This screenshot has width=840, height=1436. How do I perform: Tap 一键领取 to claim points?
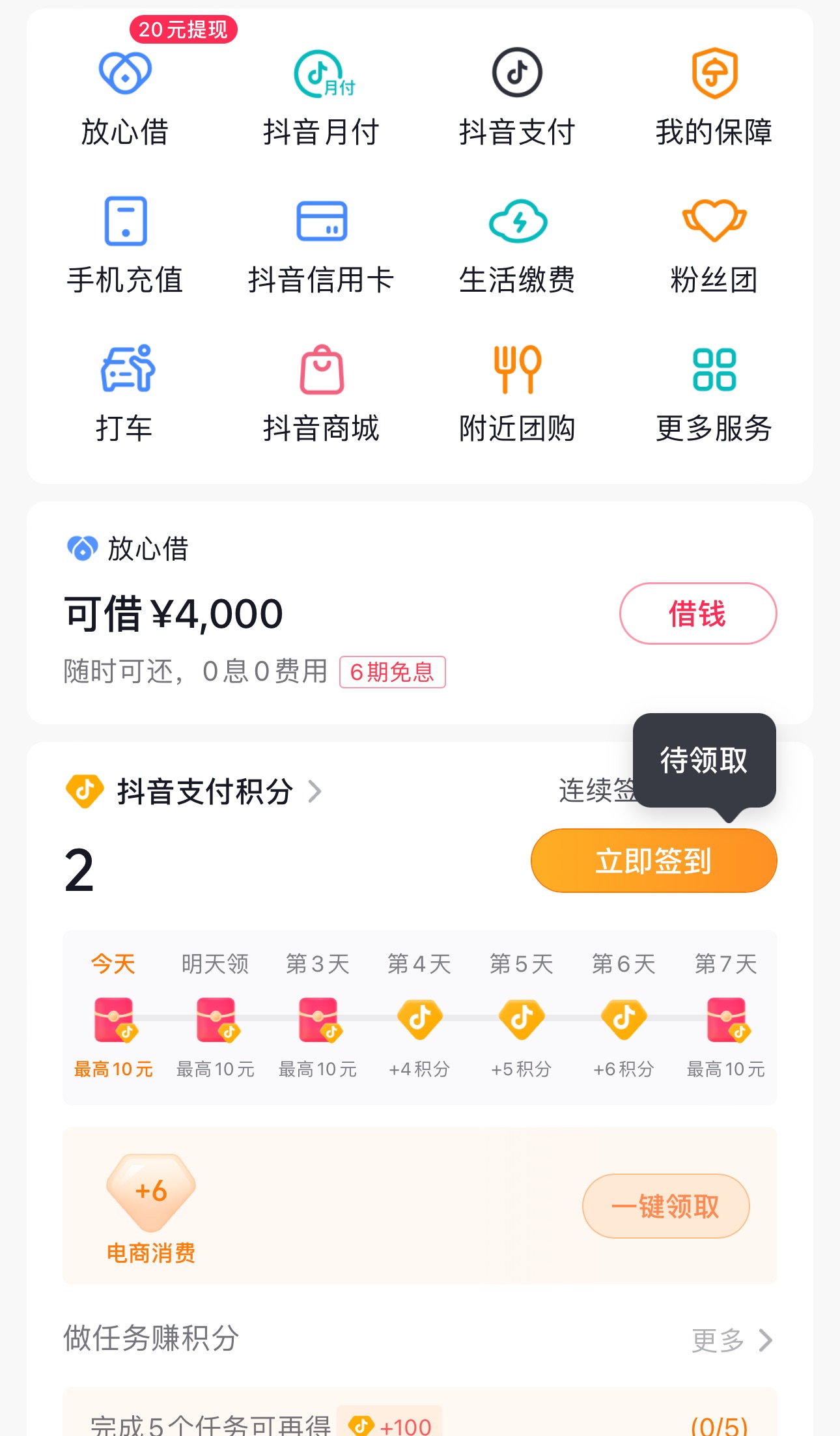(665, 1206)
